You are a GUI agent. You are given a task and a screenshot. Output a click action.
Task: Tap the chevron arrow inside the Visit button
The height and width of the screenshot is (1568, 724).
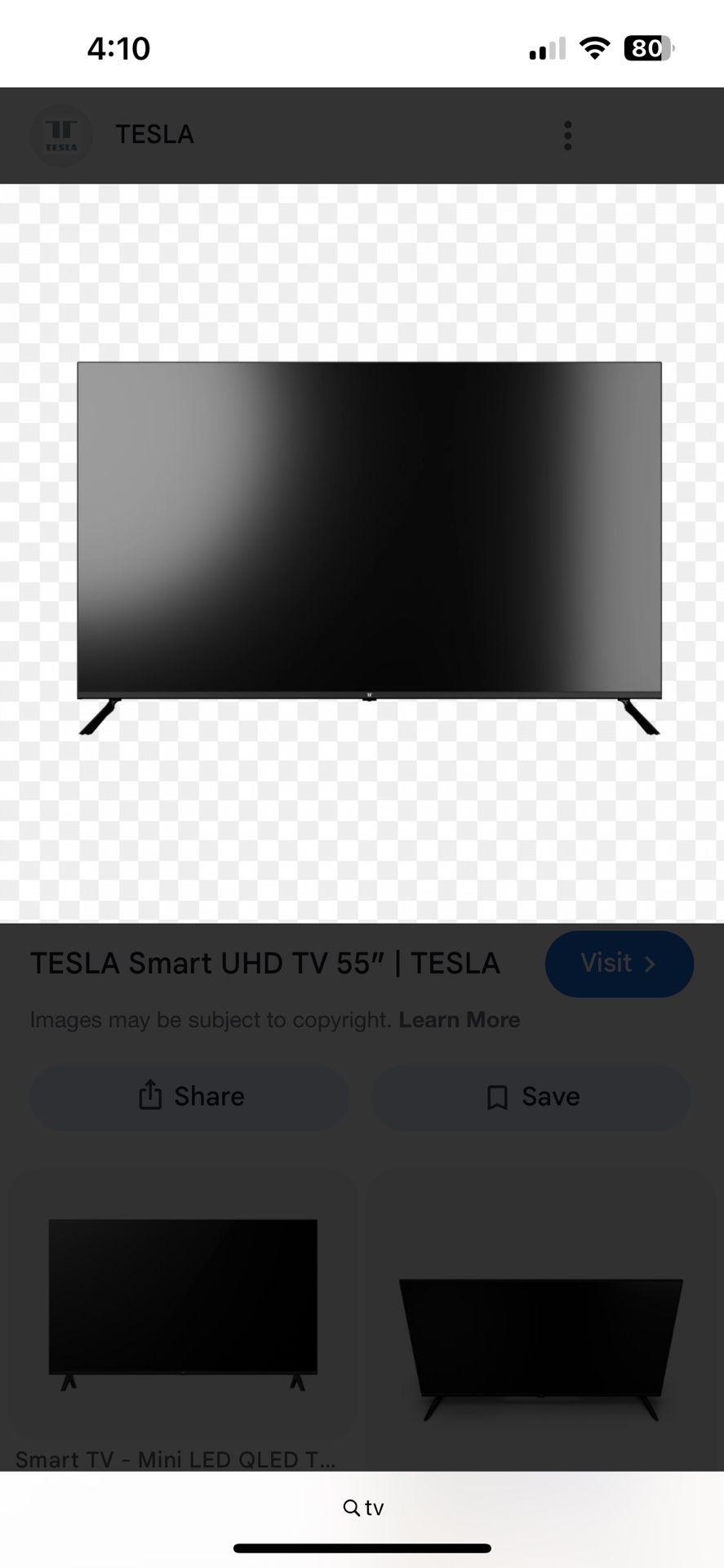pyautogui.click(x=651, y=964)
